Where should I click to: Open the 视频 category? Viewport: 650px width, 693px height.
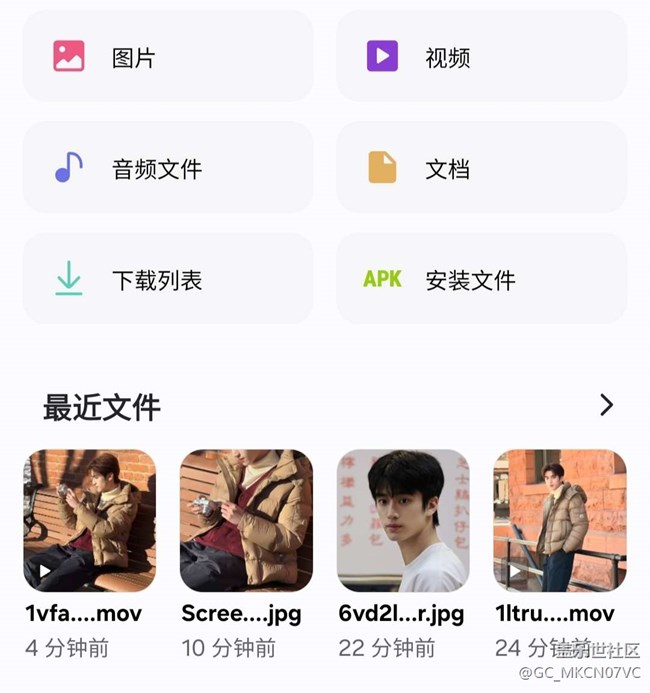coord(481,57)
